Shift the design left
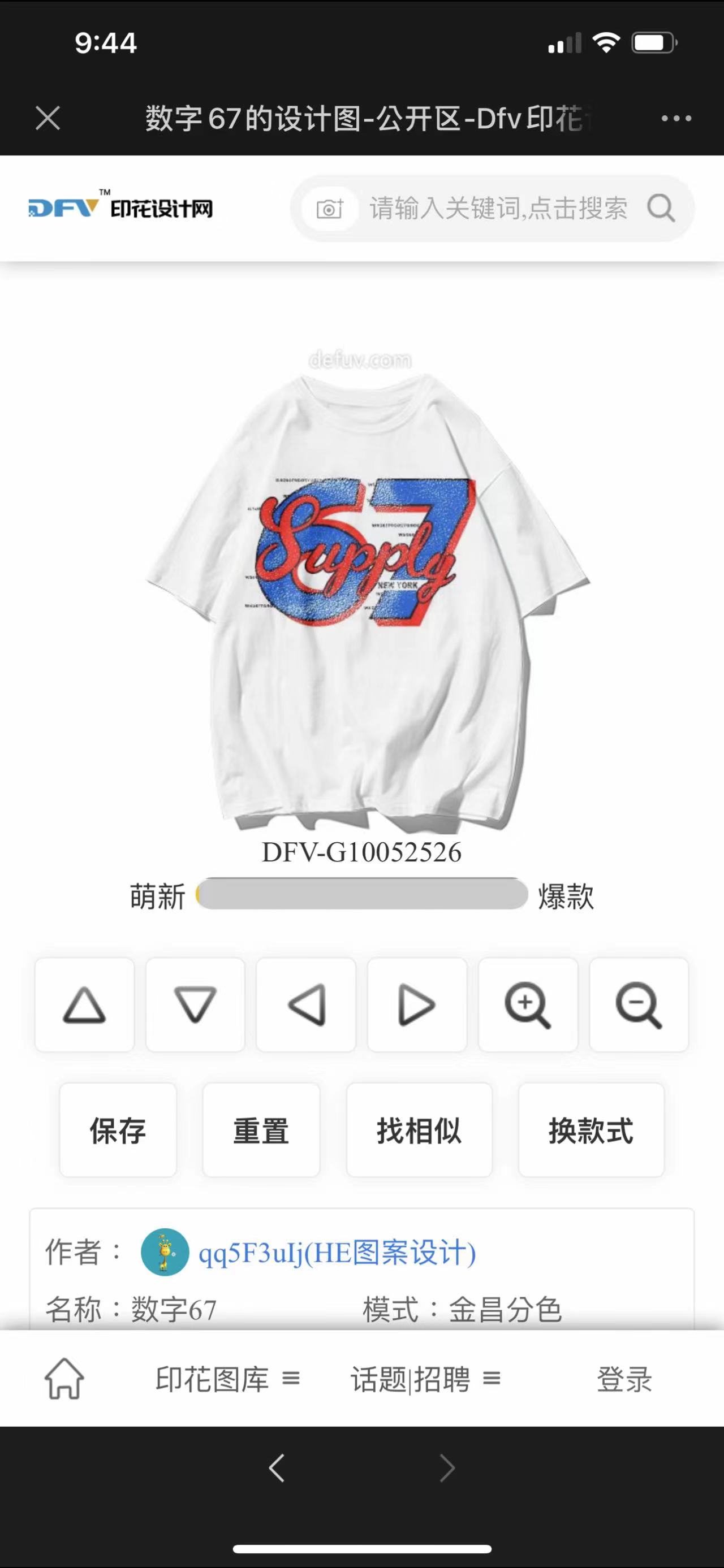 [305, 1004]
